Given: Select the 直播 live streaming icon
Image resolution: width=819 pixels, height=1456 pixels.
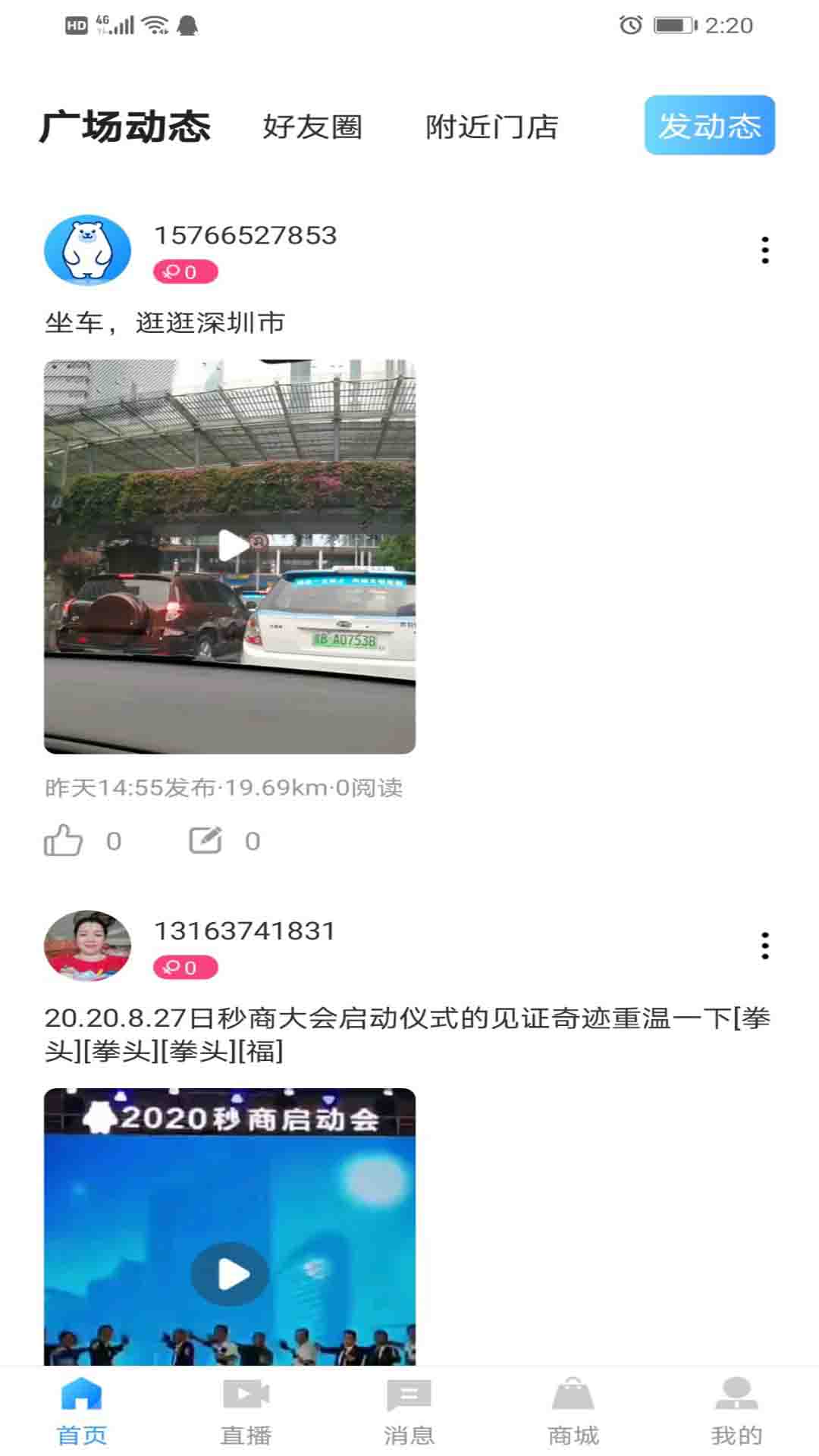Looking at the screenshot, I should [245, 1404].
